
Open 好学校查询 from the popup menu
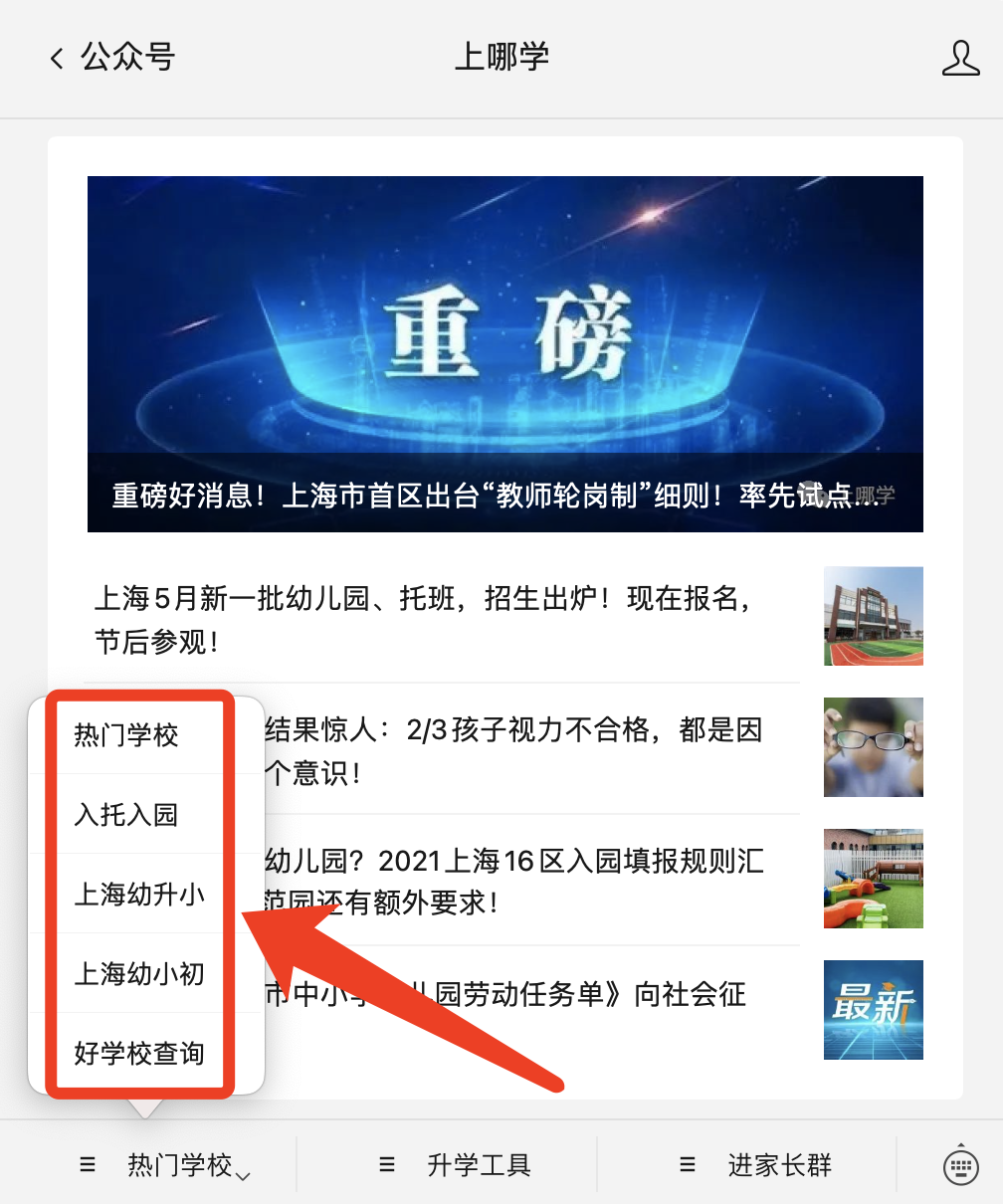pos(139,1053)
